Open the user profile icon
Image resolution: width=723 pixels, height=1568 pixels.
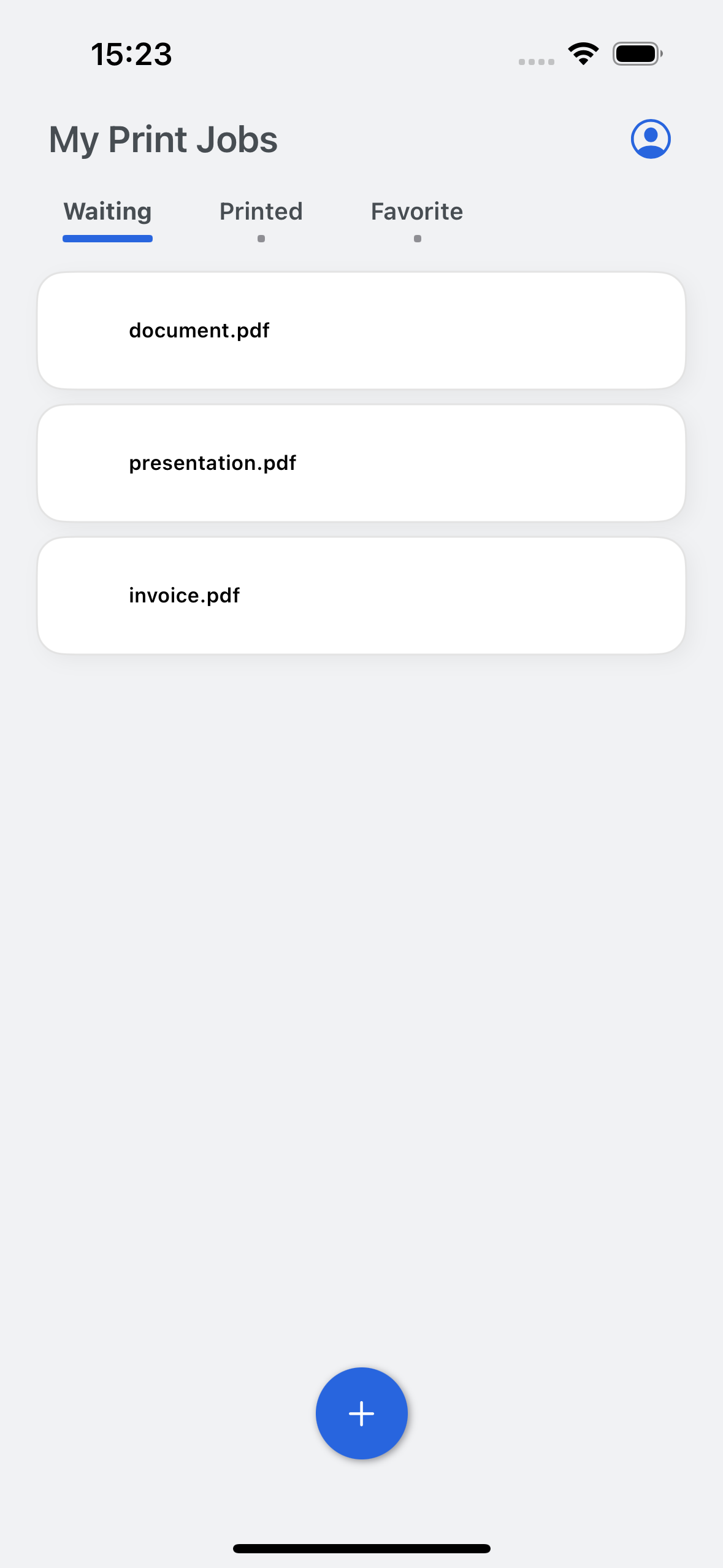tap(650, 139)
